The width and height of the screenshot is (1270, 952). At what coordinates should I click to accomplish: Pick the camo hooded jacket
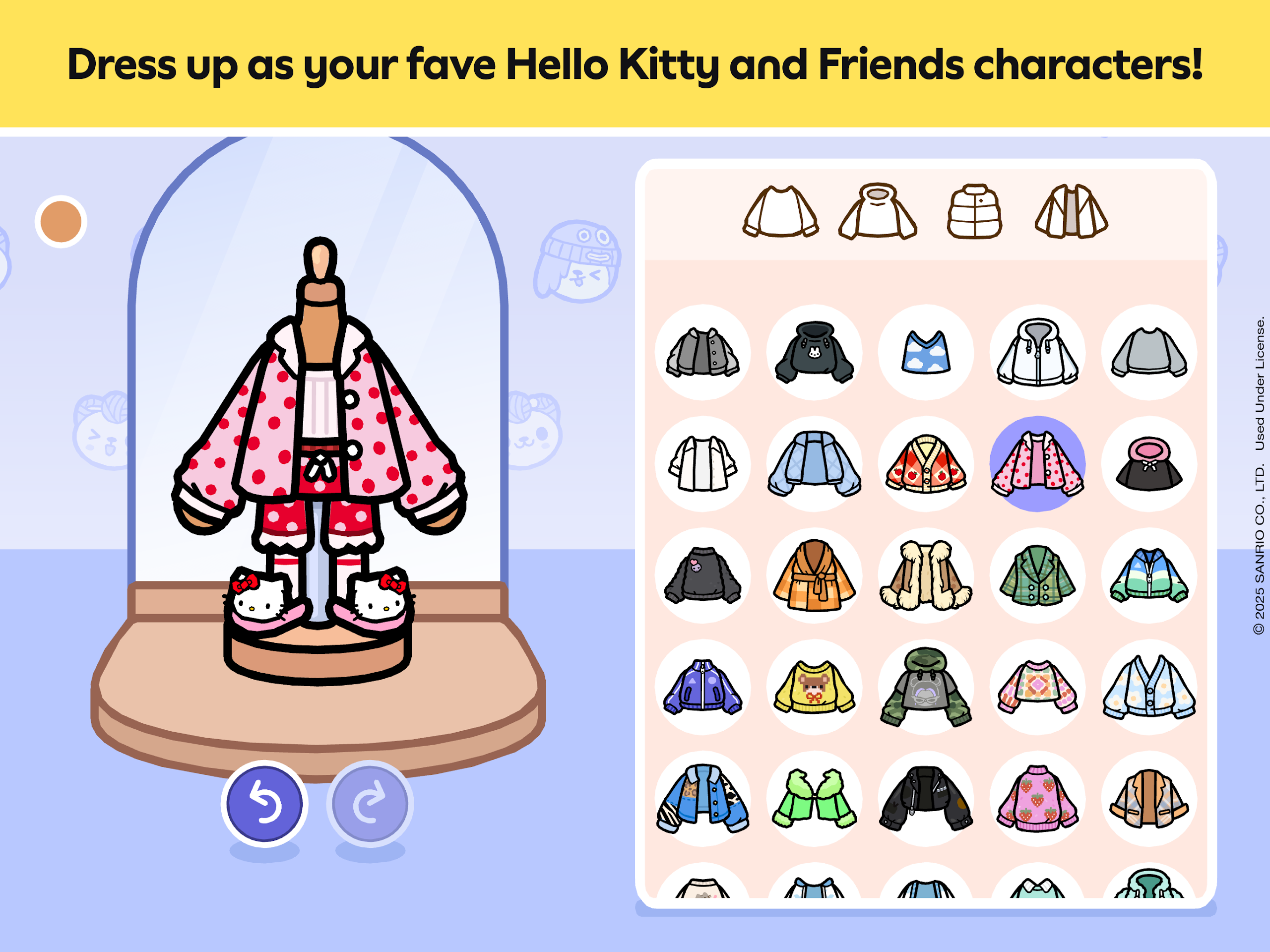(x=926, y=687)
